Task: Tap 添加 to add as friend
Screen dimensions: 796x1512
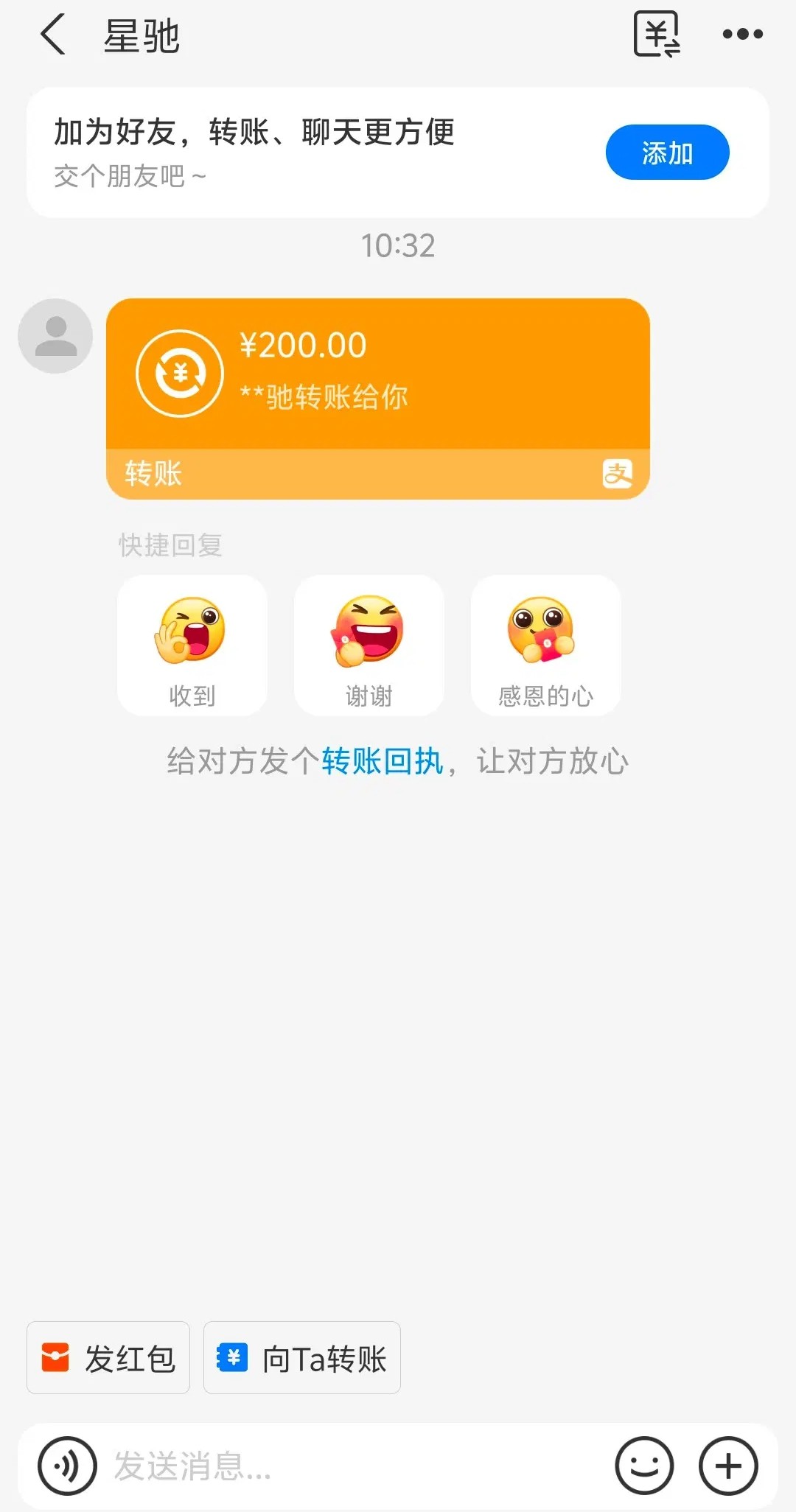Action: click(x=667, y=153)
